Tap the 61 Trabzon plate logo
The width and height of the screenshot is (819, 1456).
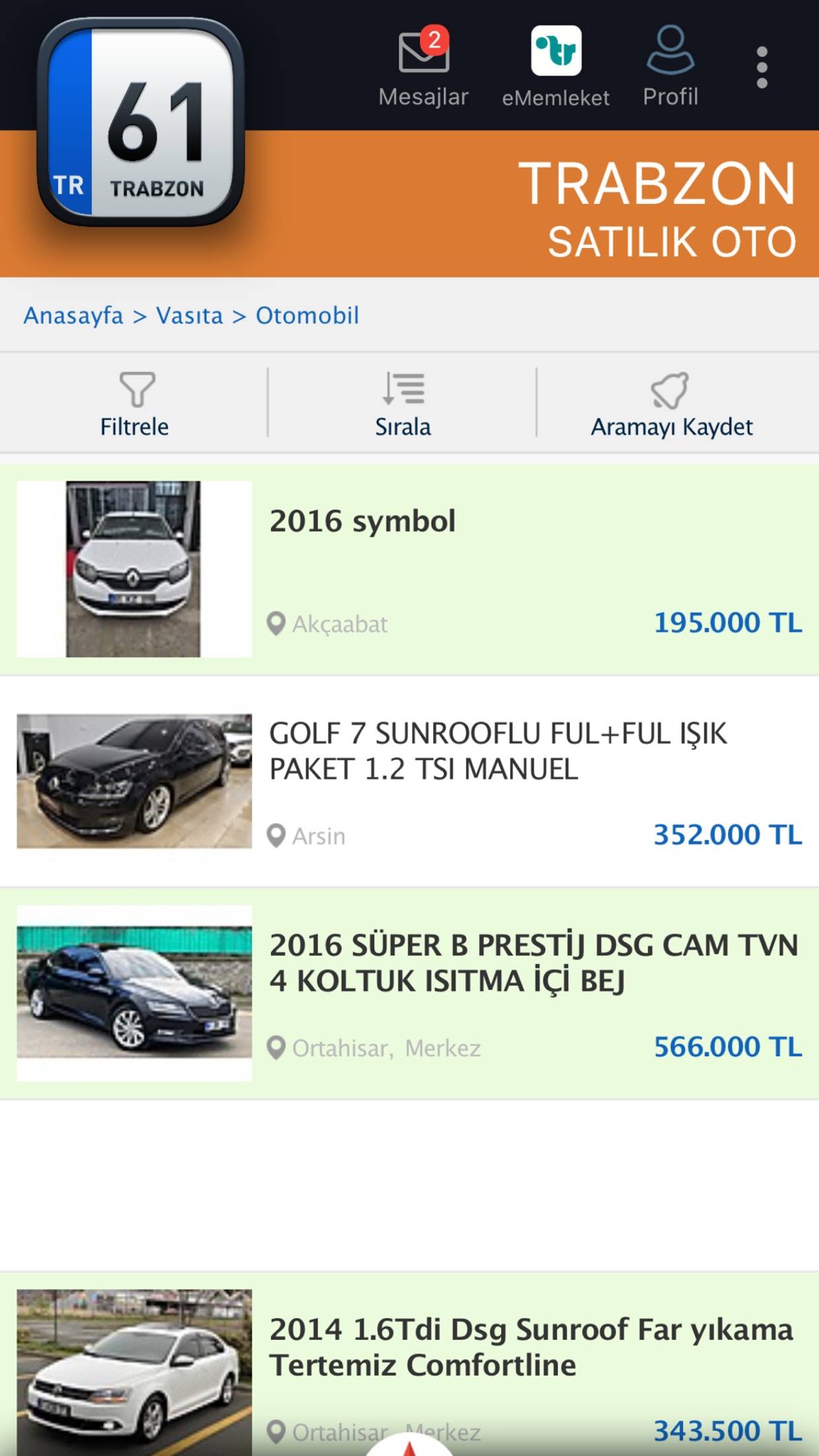[140, 123]
